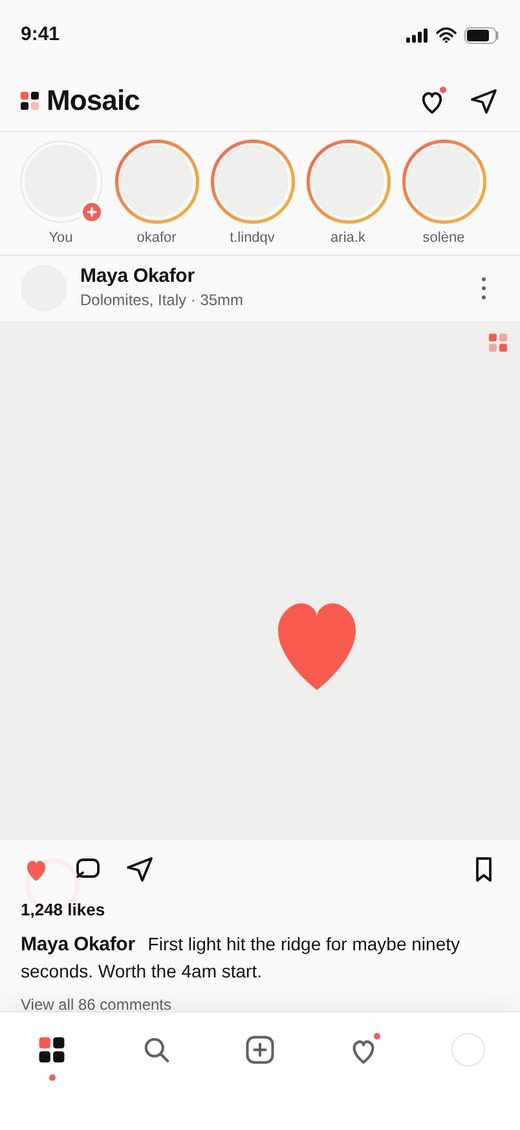Viewport: 520px width, 1130px height.
Task: View t.lindqv's story
Action: [x=253, y=182]
